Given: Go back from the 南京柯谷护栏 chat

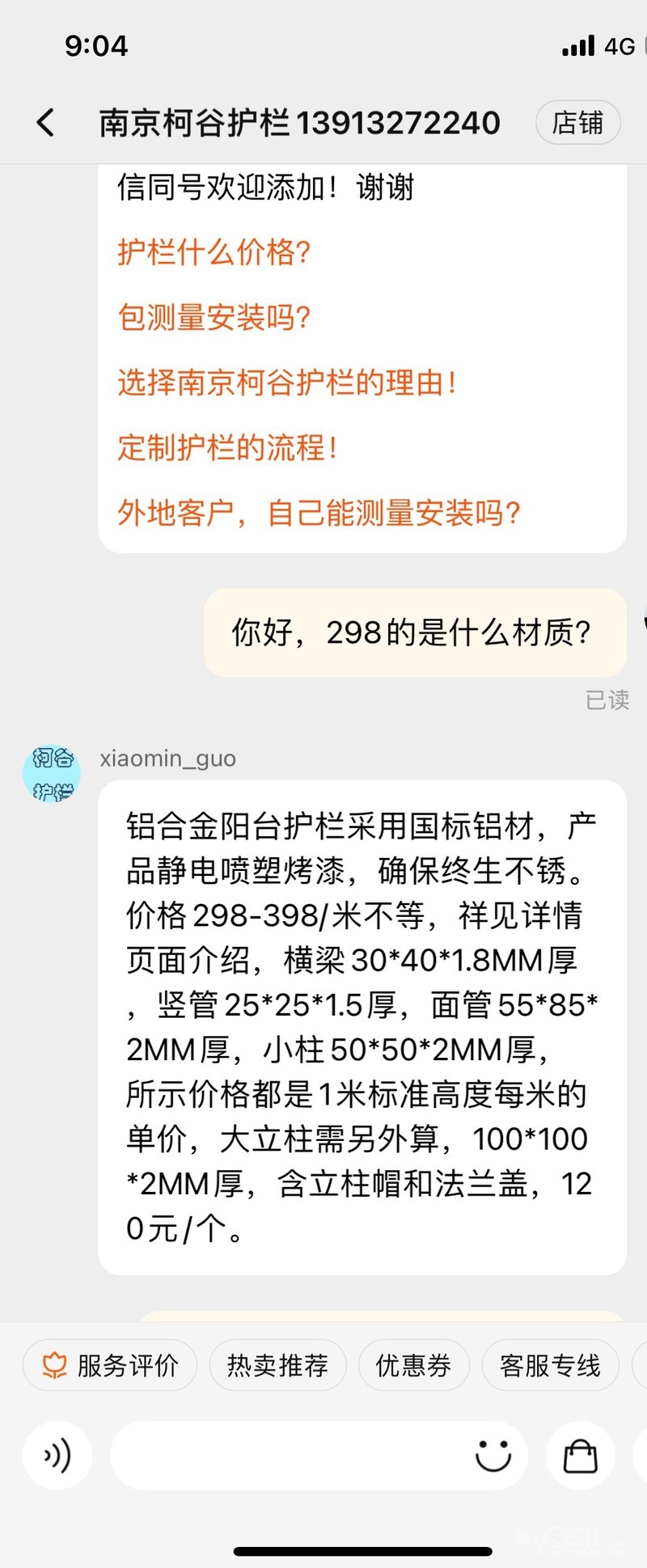Looking at the screenshot, I should pyautogui.click(x=46, y=123).
